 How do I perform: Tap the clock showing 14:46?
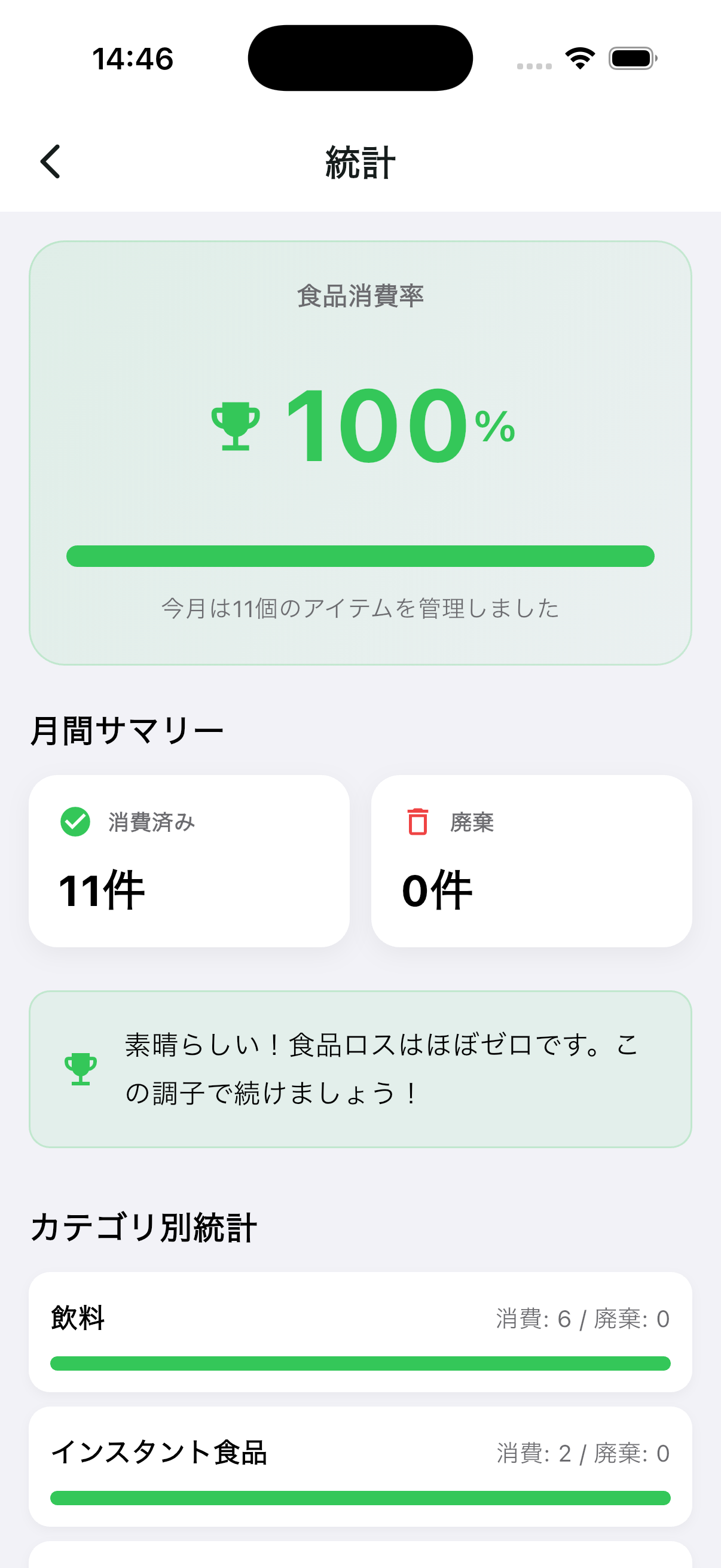pos(133,59)
